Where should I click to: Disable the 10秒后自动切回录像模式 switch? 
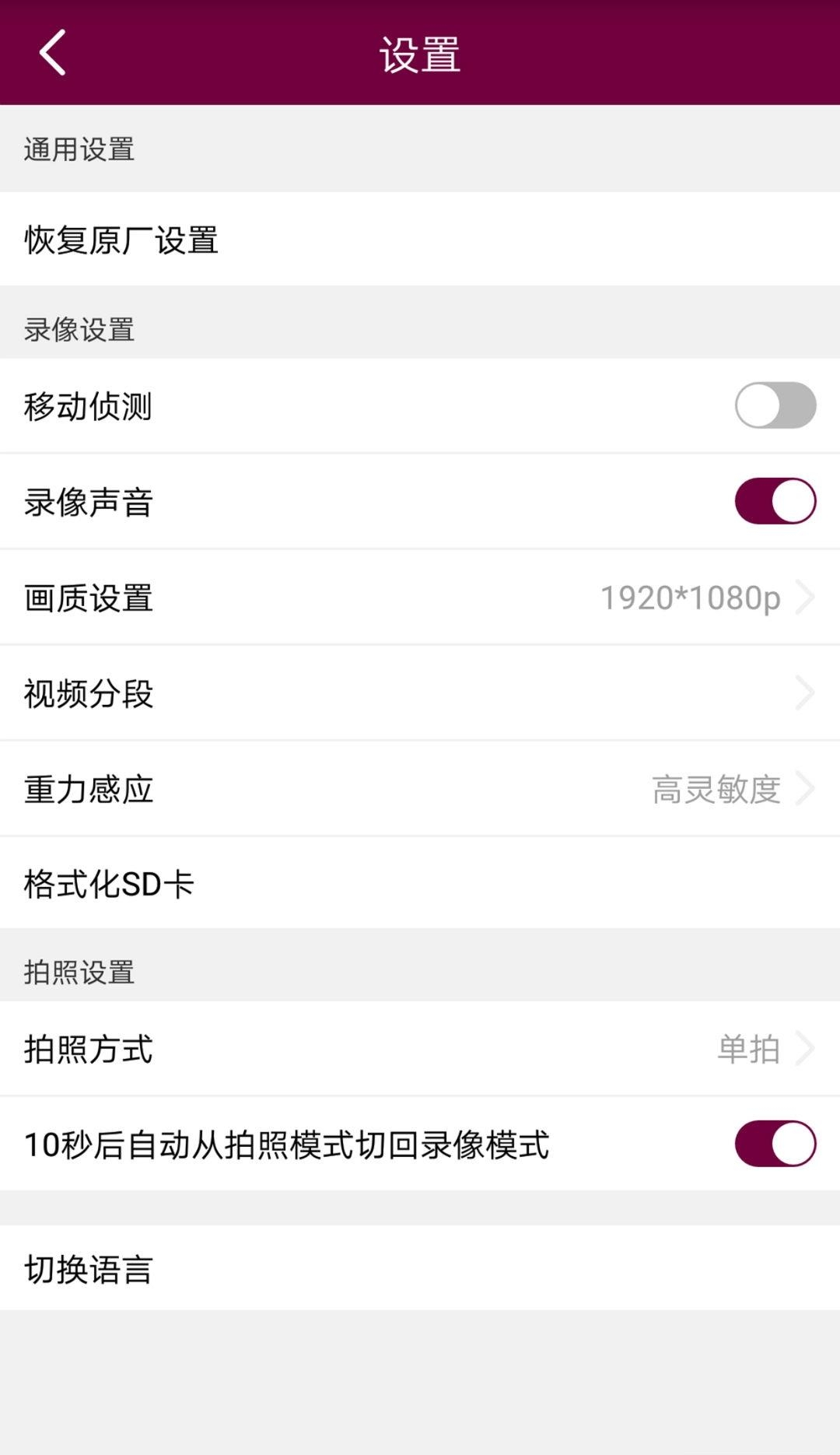point(775,1144)
